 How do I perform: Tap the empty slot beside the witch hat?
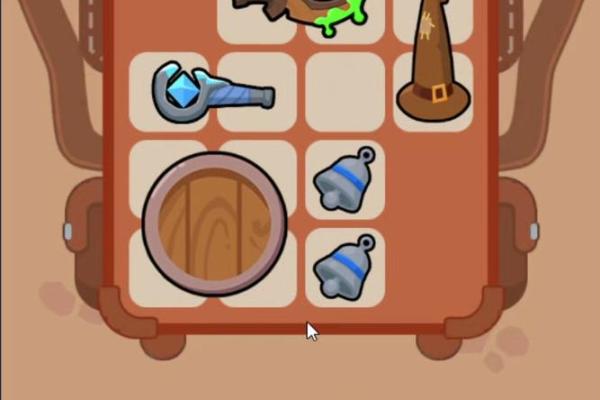[x=345, y=92]
